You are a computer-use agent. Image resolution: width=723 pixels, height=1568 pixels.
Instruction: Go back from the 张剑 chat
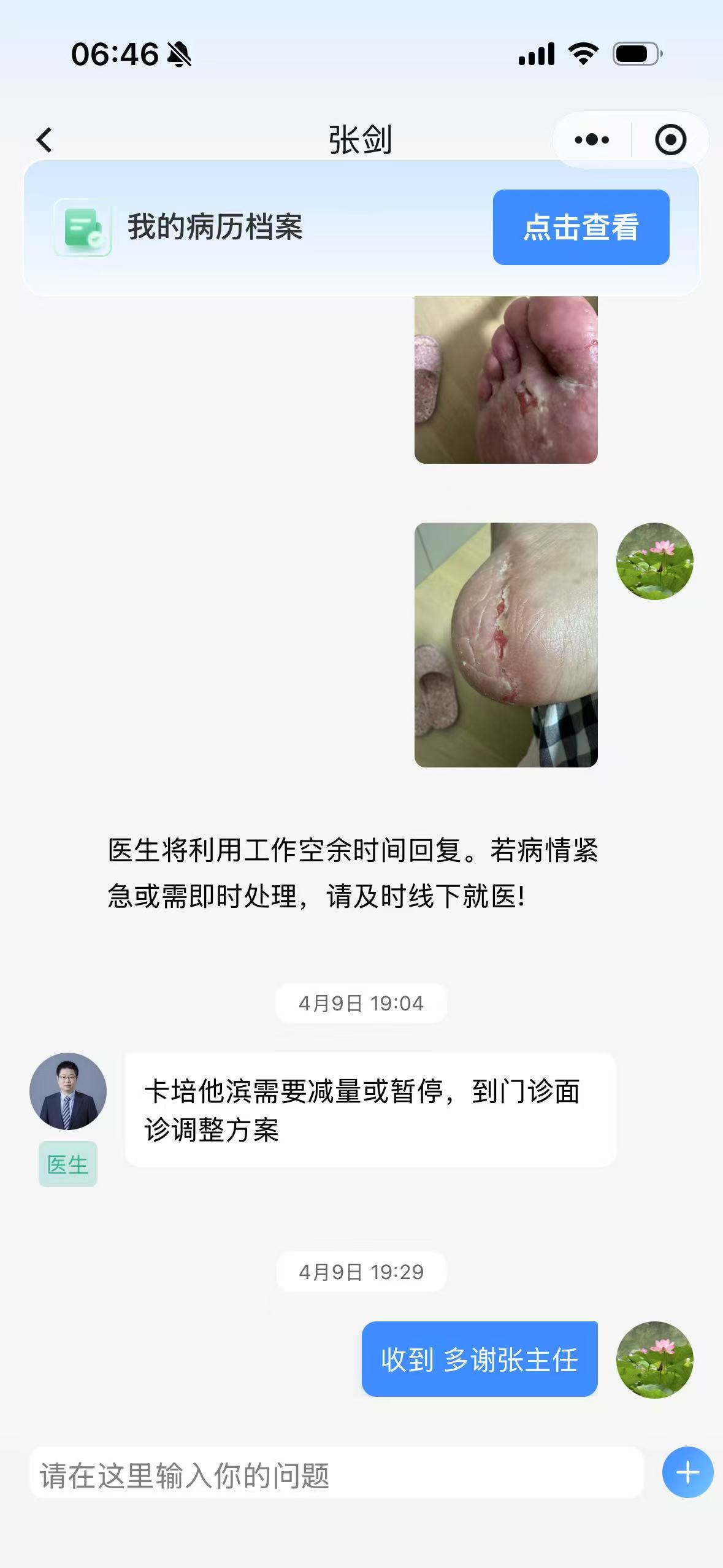click(x=44, y=140)
